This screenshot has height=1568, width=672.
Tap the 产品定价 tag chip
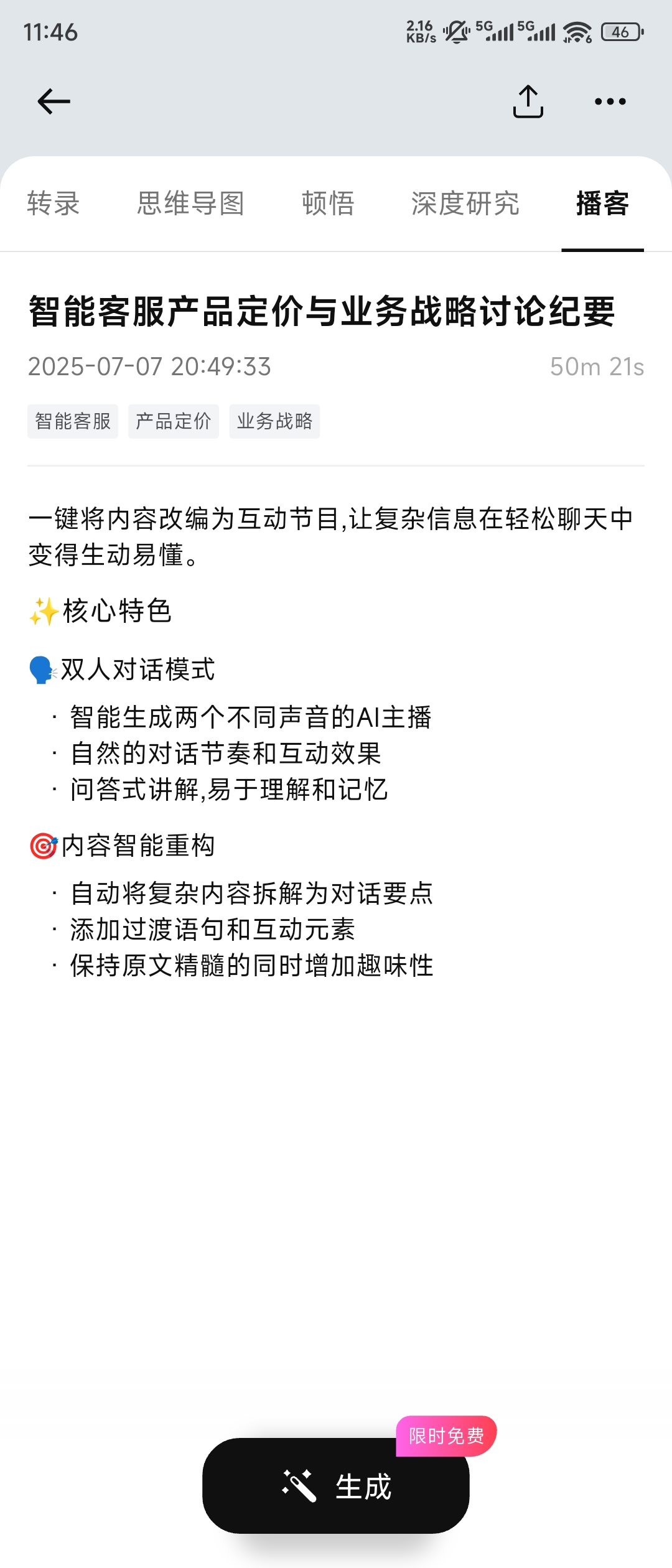click(x=174, y=421)
